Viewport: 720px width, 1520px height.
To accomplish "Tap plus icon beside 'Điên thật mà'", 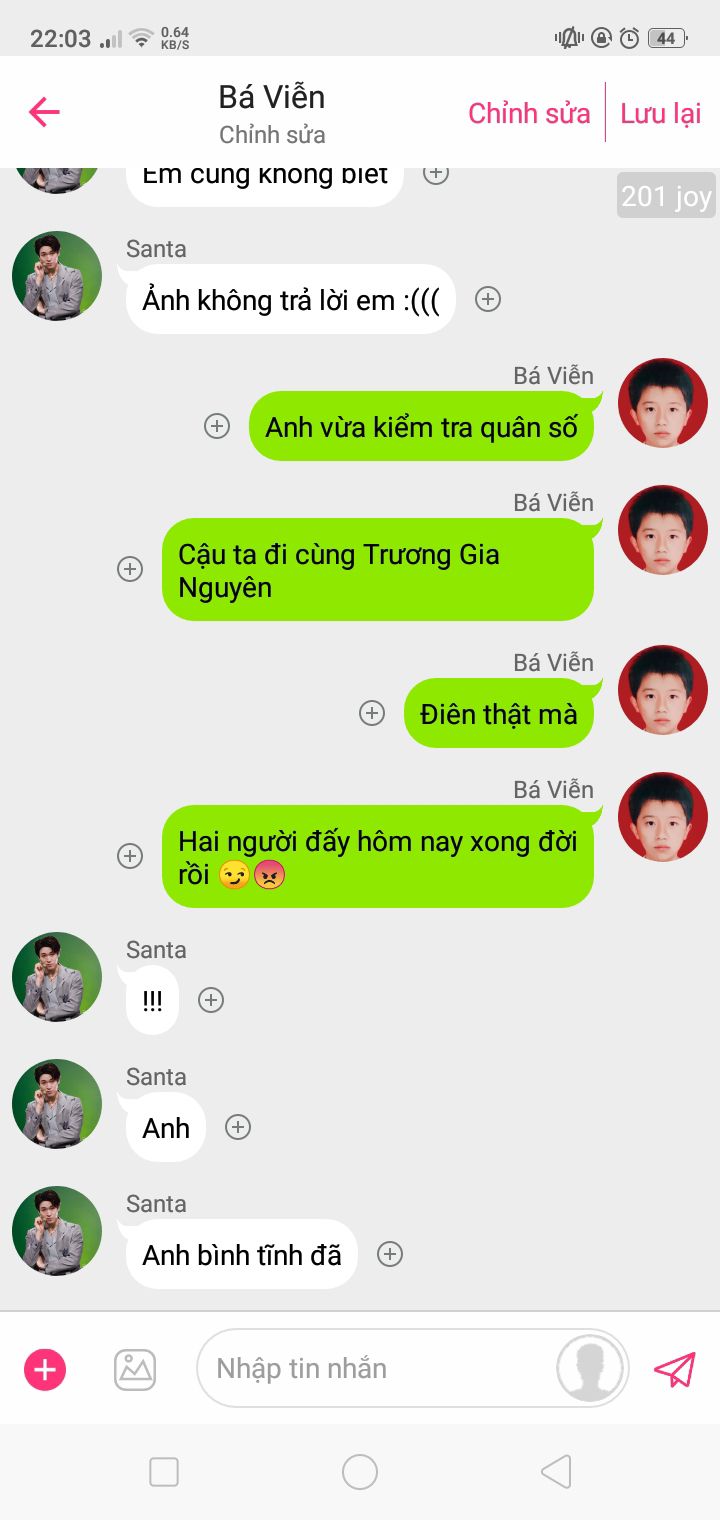I will [x=372, y=713].
